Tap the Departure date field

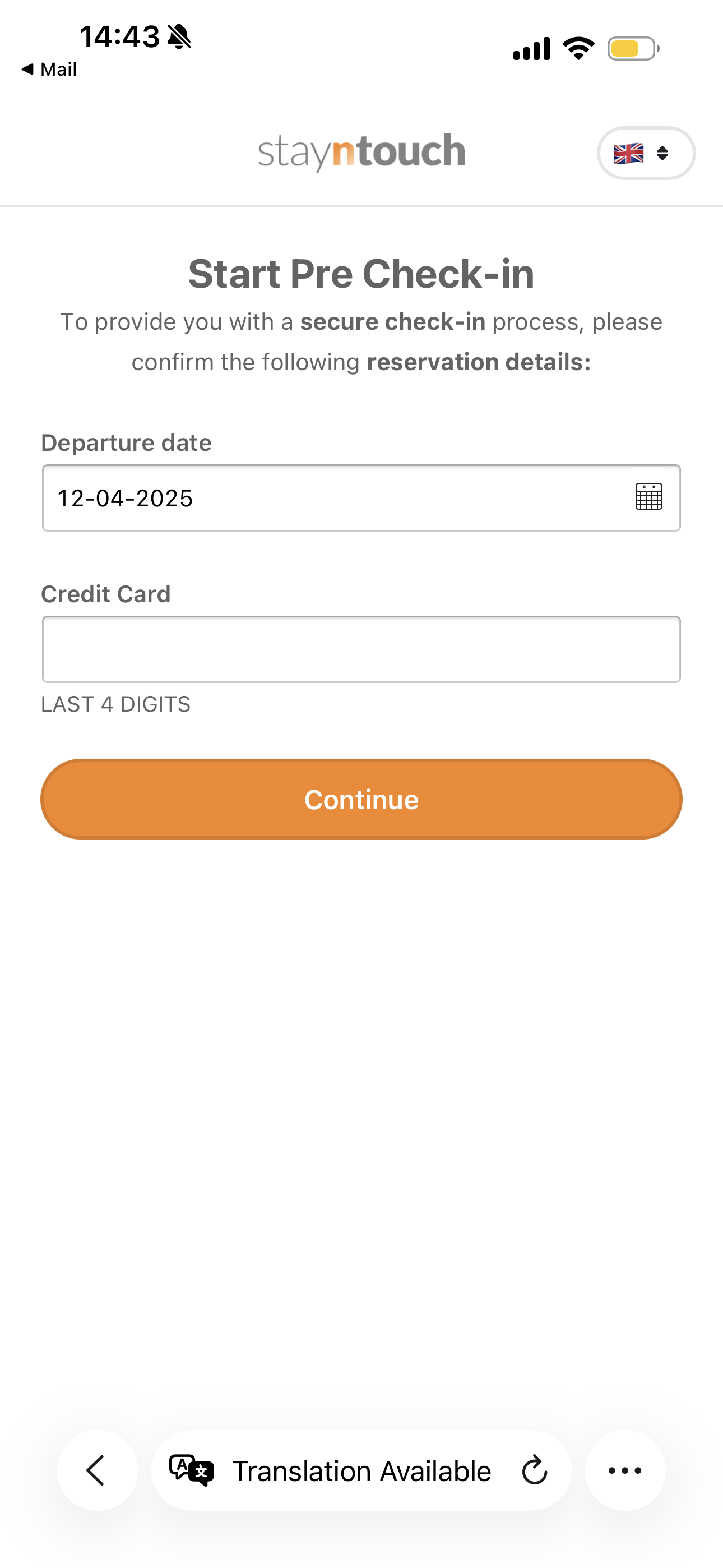click(361, 498)
